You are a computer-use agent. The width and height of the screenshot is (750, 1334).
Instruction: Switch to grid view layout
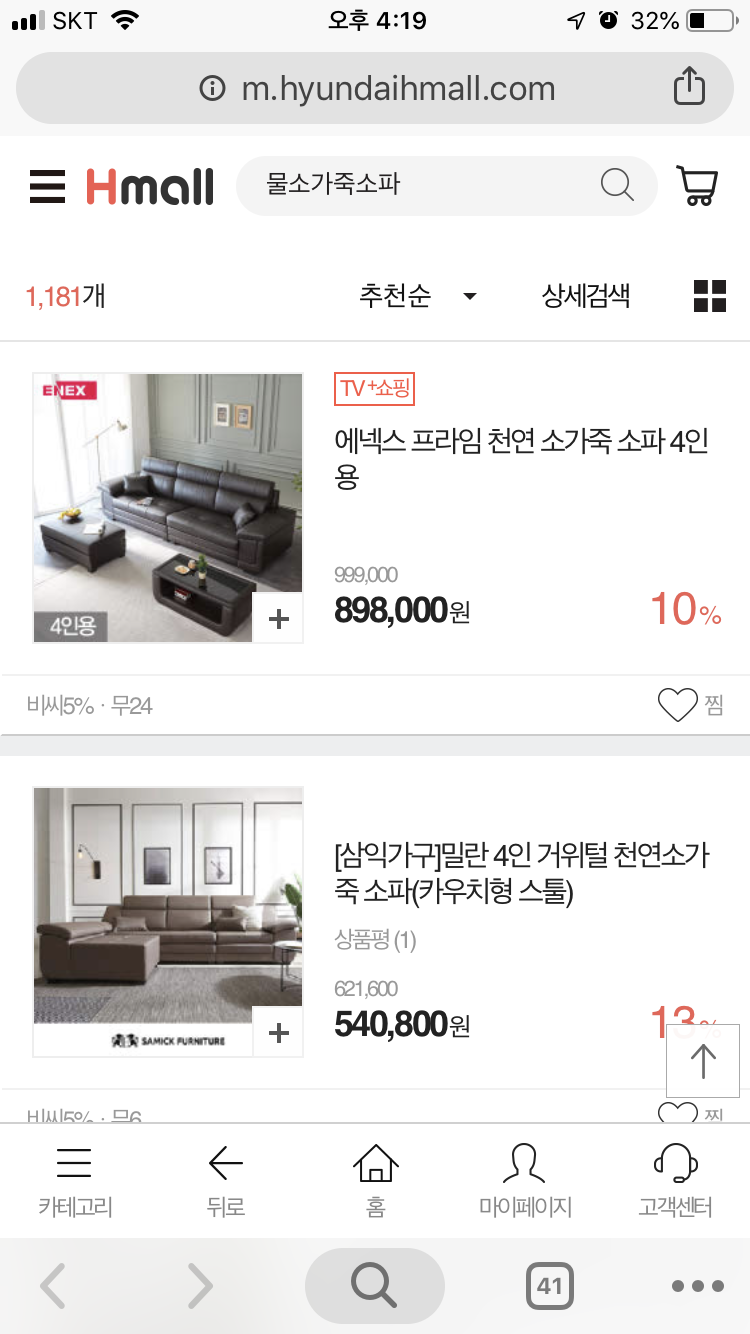click(x=710, y=296)
